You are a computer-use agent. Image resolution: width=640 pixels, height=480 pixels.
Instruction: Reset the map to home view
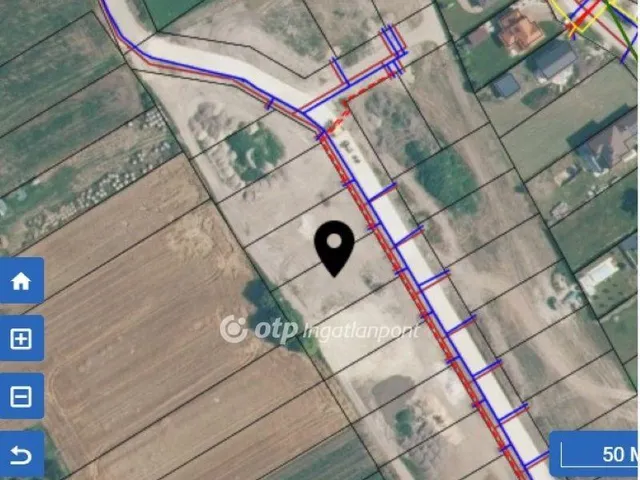click(21, 281)
